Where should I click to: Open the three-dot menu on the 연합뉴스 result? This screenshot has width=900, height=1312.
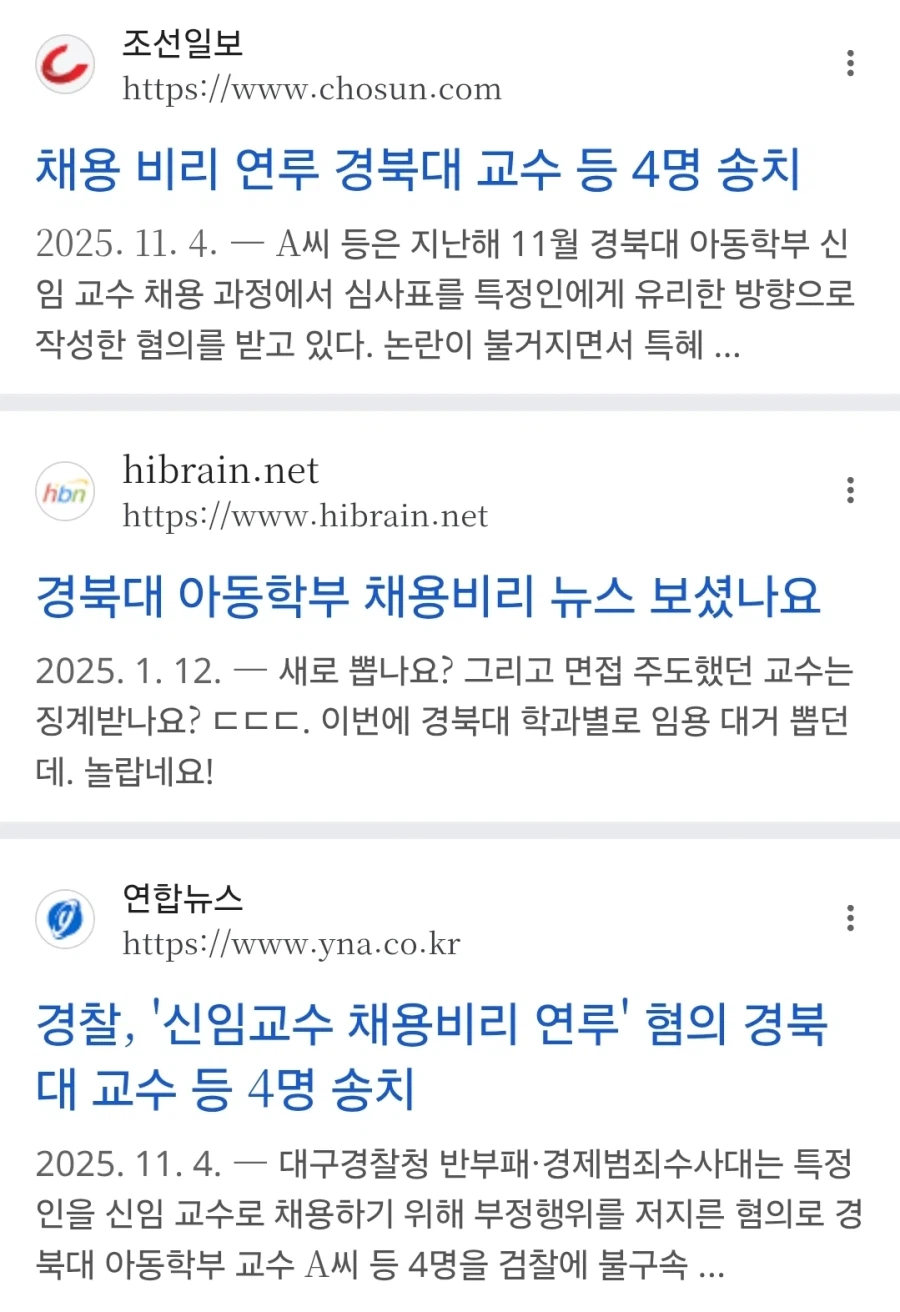point(851,918)
